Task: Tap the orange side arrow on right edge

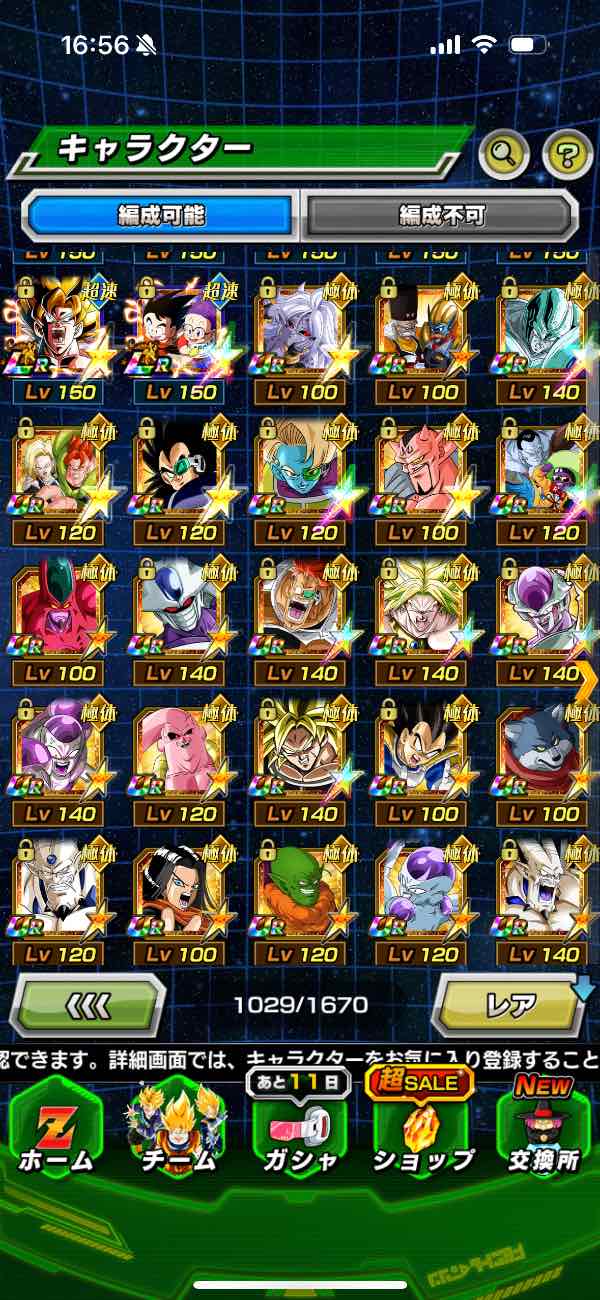Action: [587, 682]
